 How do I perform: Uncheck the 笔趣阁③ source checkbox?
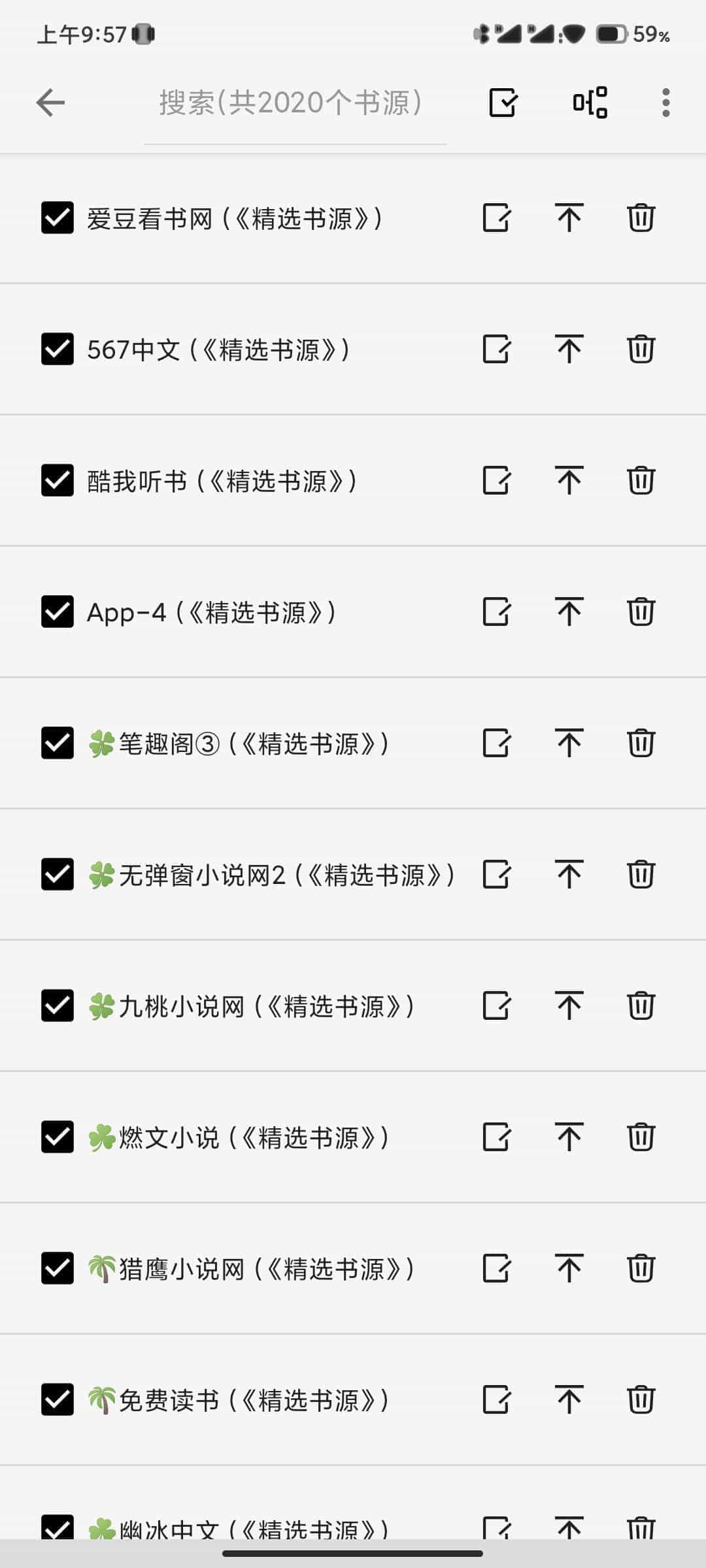(x=58, y=743)
